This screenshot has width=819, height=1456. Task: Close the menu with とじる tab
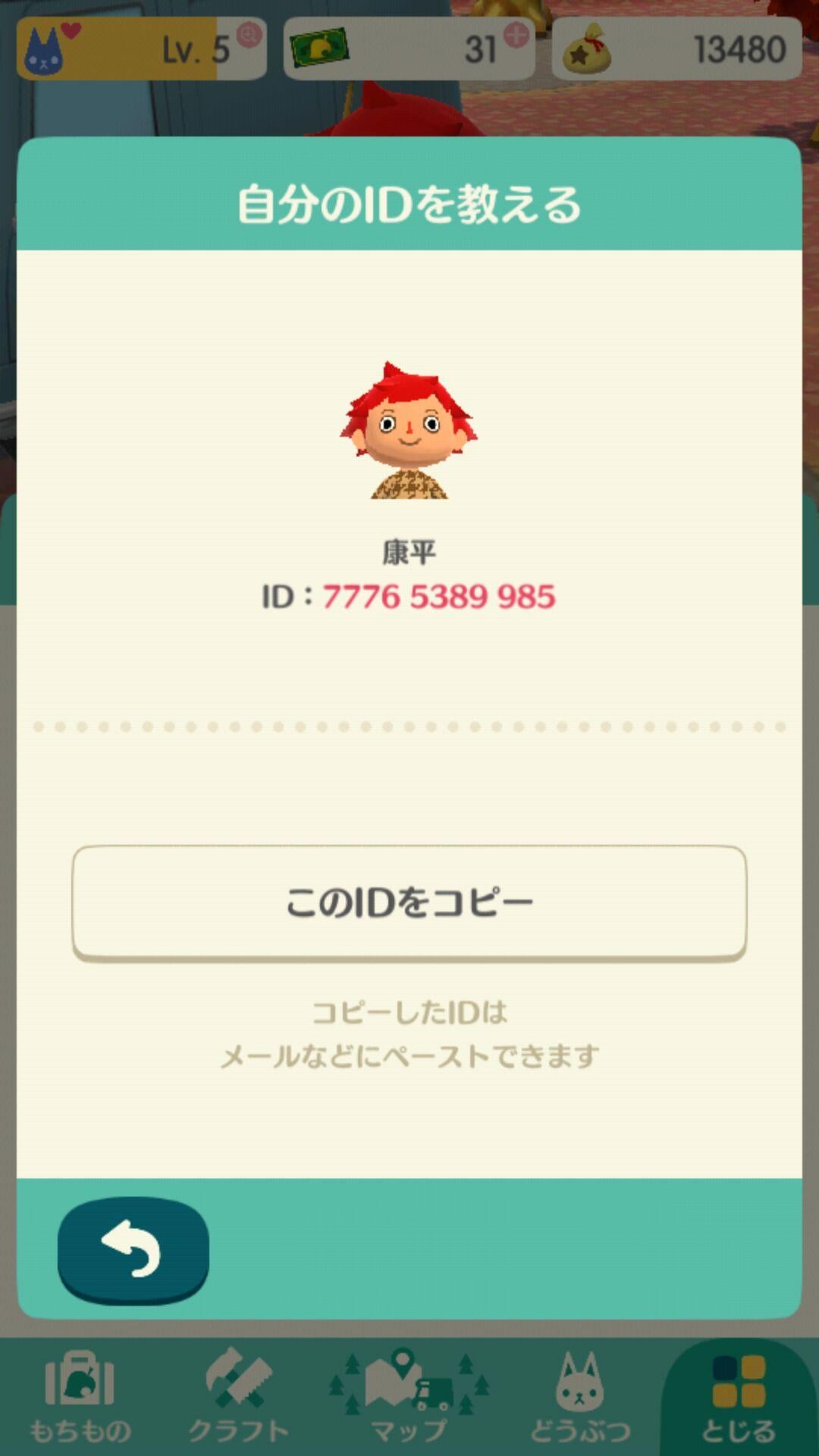[738, 1399]
